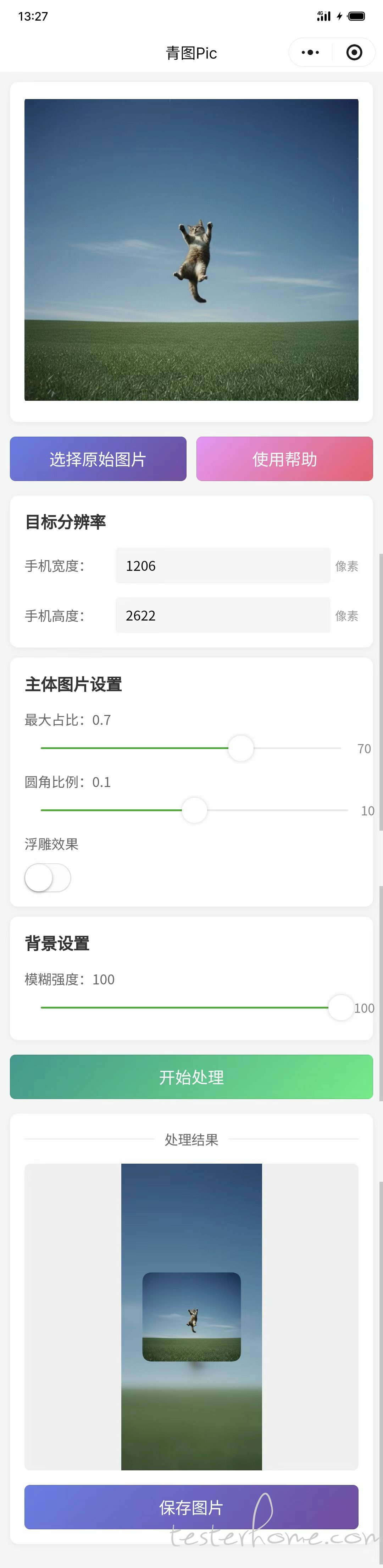Tap the 最大占比 slider track

click(x=190, y=748)
